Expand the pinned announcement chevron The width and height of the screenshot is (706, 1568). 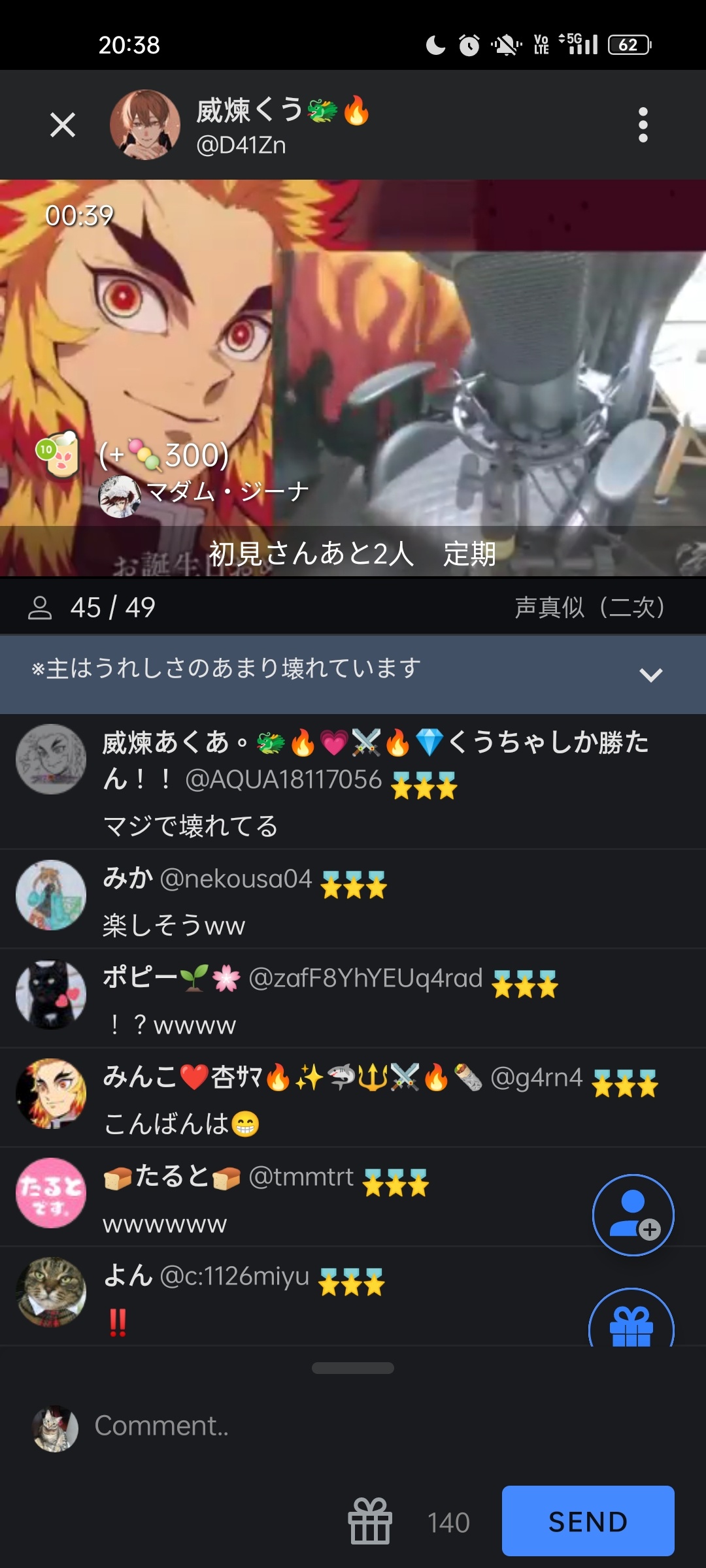click(x=650, y=674)
